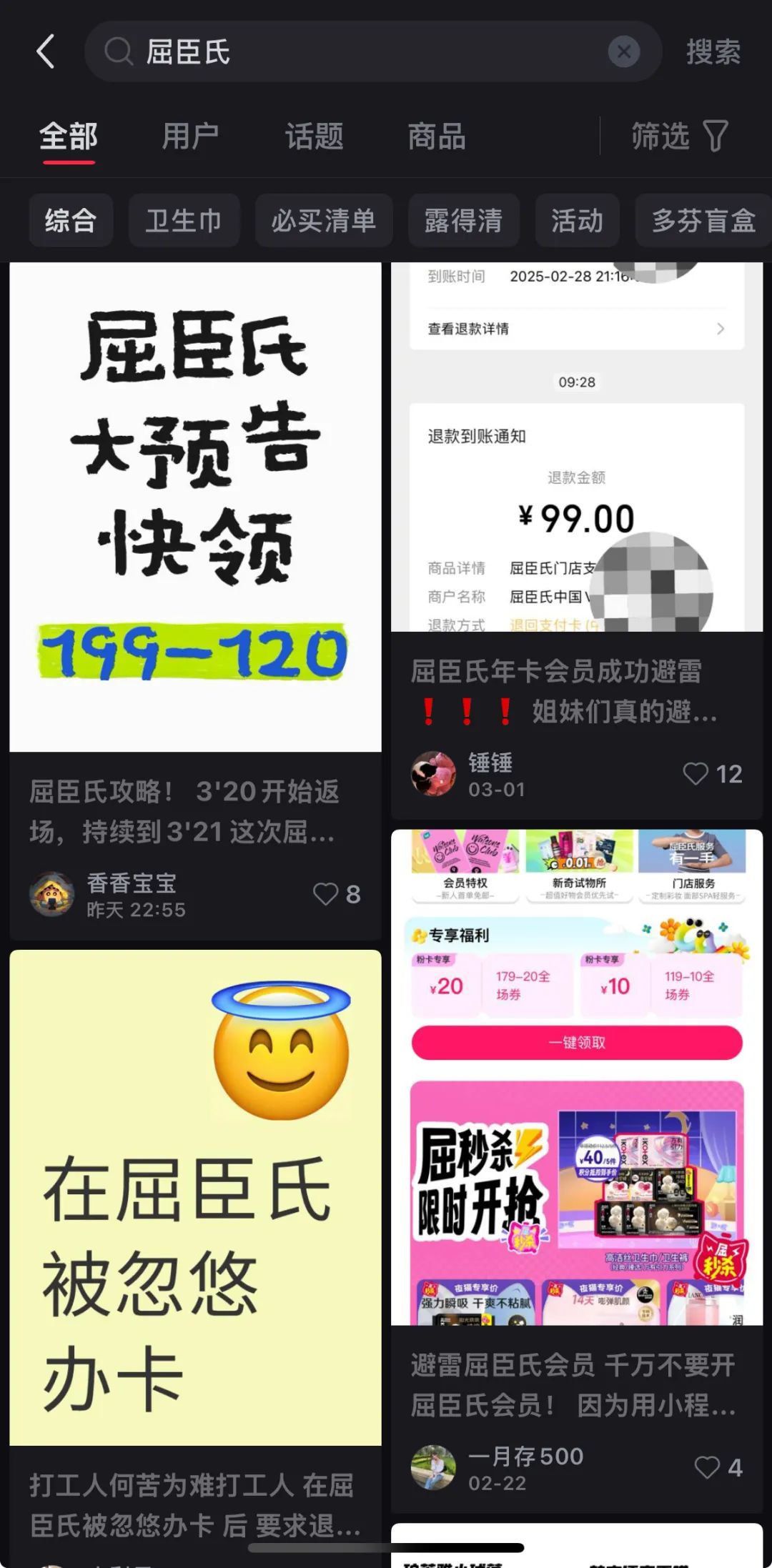Select the 多芬盲盒 chip
772x1568 pixels.
coord(703,220)
